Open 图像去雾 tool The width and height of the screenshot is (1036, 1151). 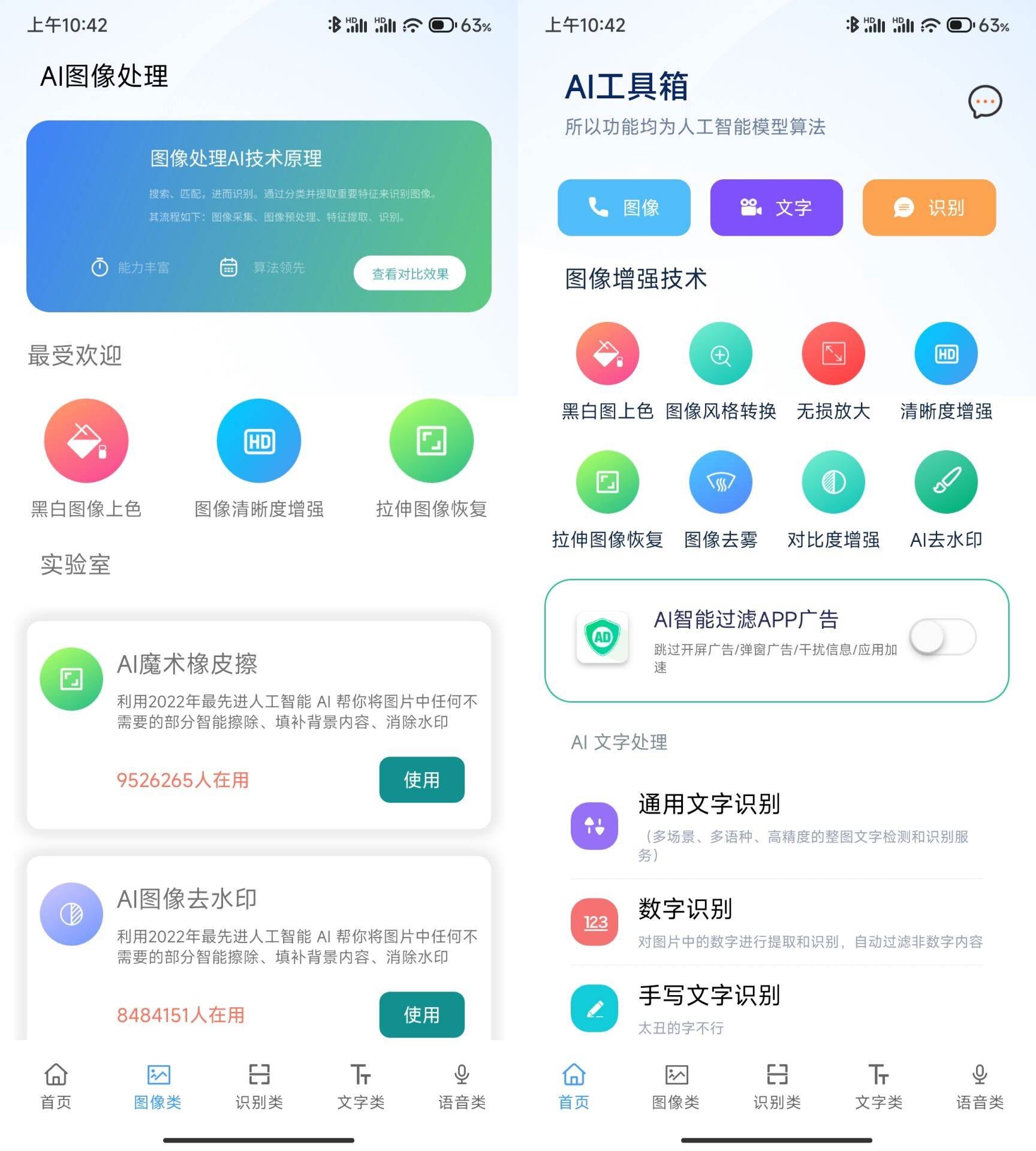[x=720, y=483]
